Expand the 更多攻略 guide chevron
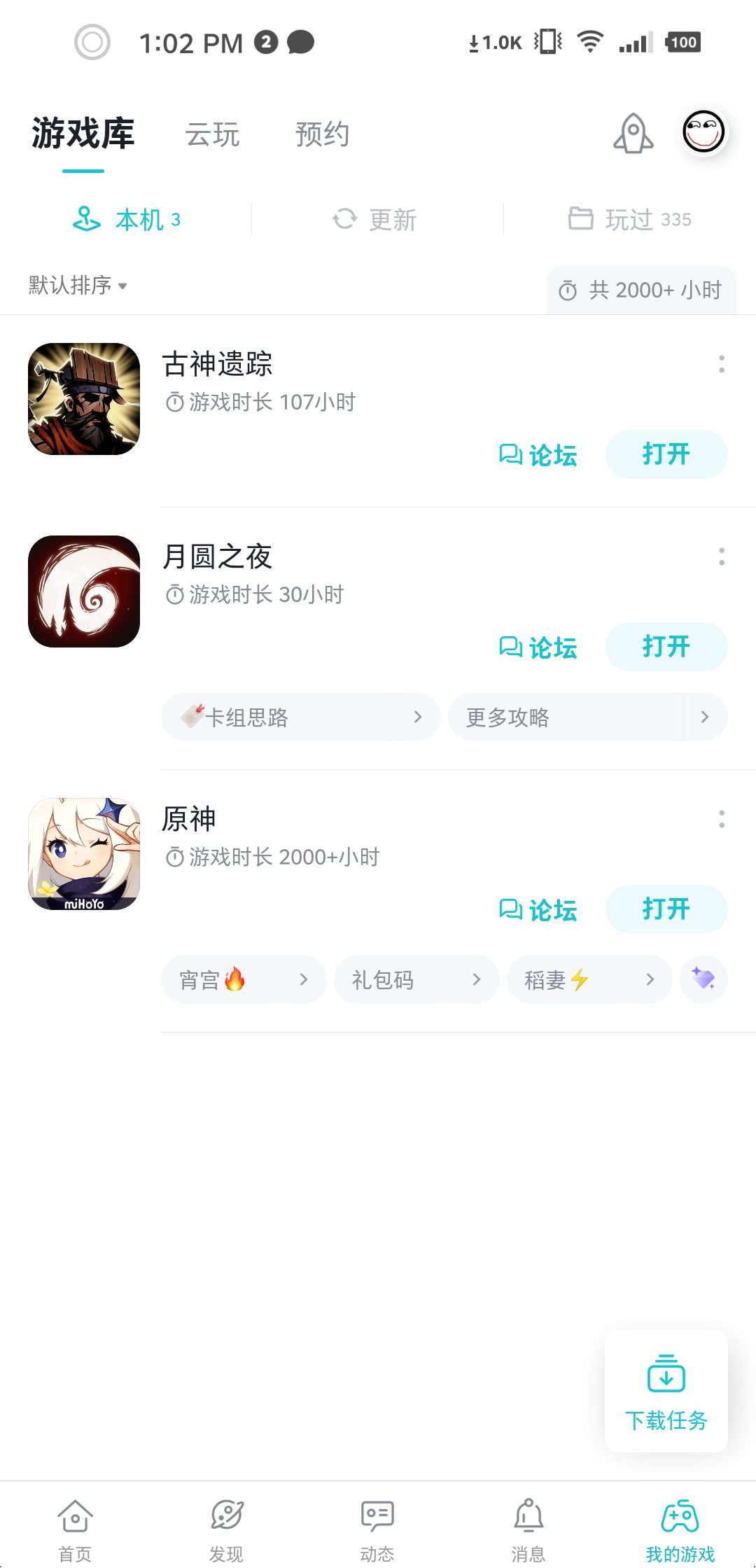This screenshot has height=1568, width=756. (705, 717)
